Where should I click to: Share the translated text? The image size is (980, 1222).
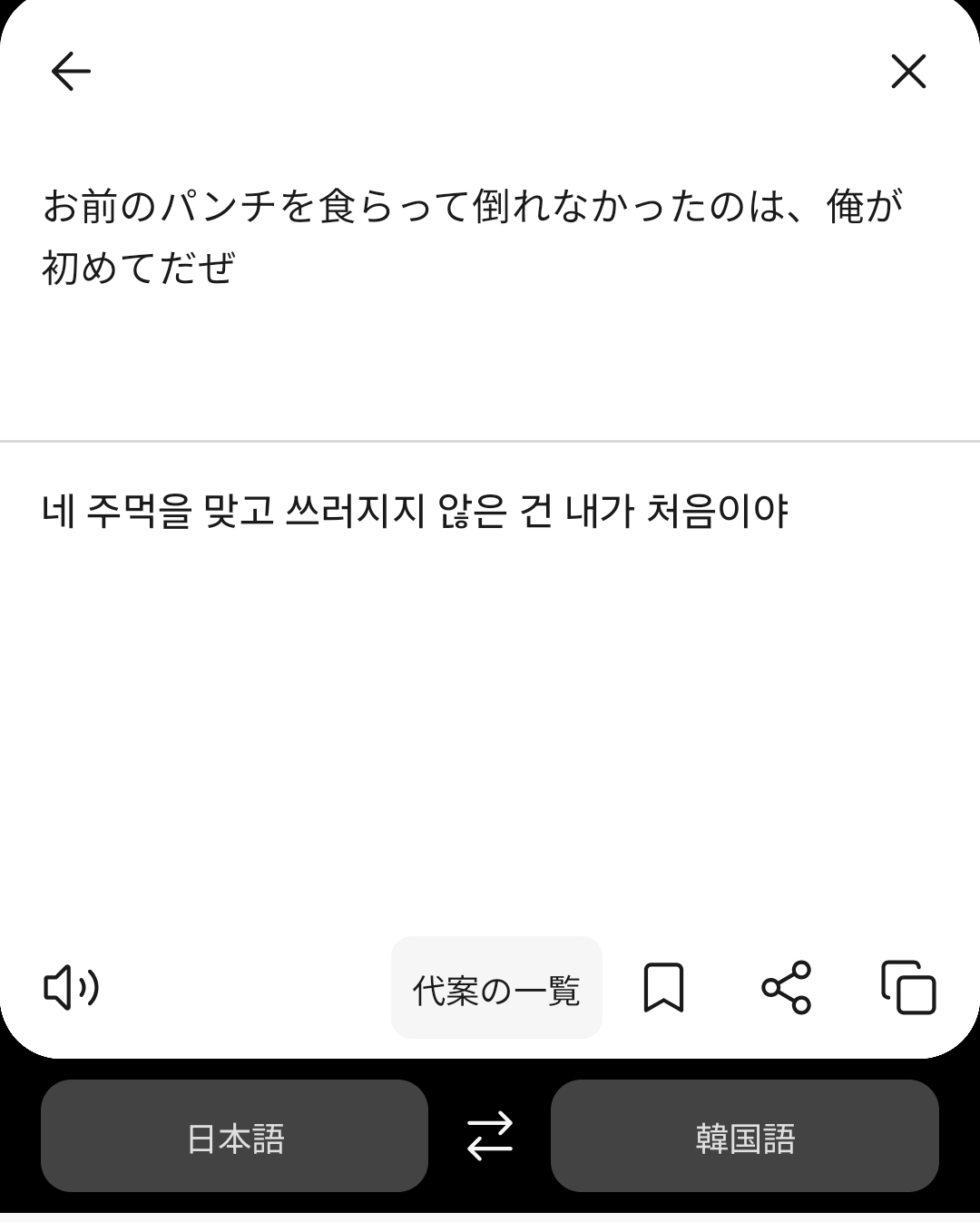(x=786, y=987)
